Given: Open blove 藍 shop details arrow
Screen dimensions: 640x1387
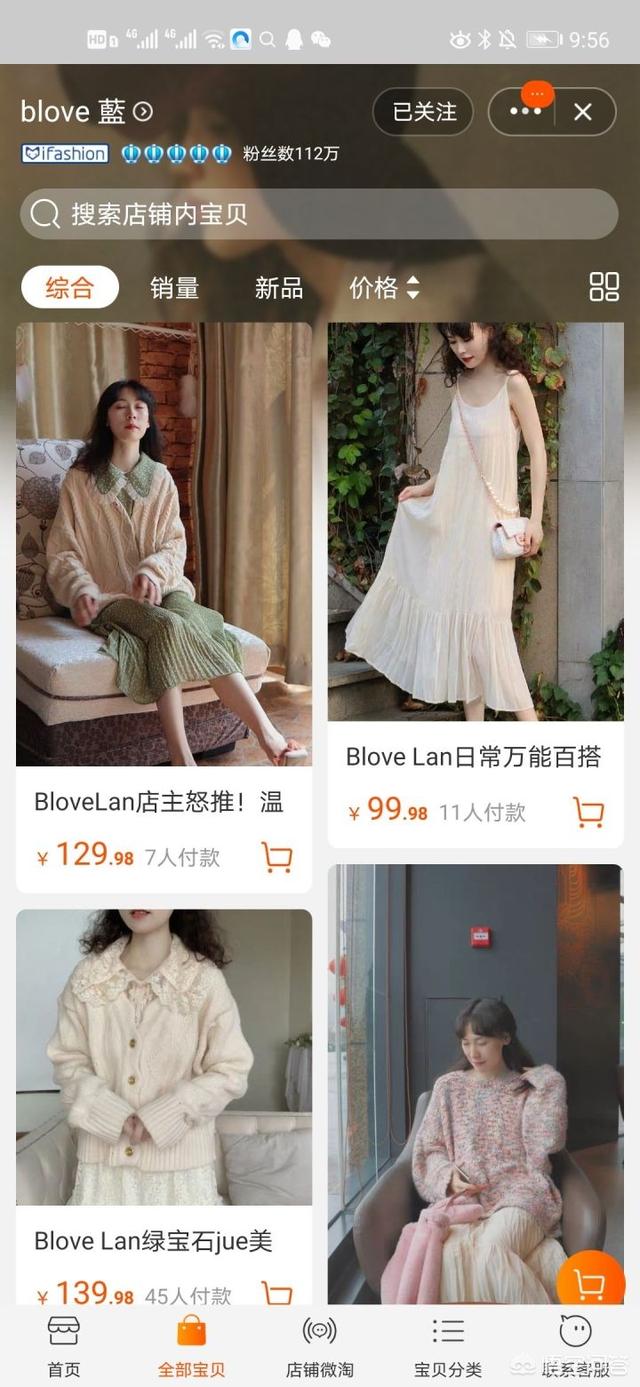Looking at the screenshot, I should (143, 112).
